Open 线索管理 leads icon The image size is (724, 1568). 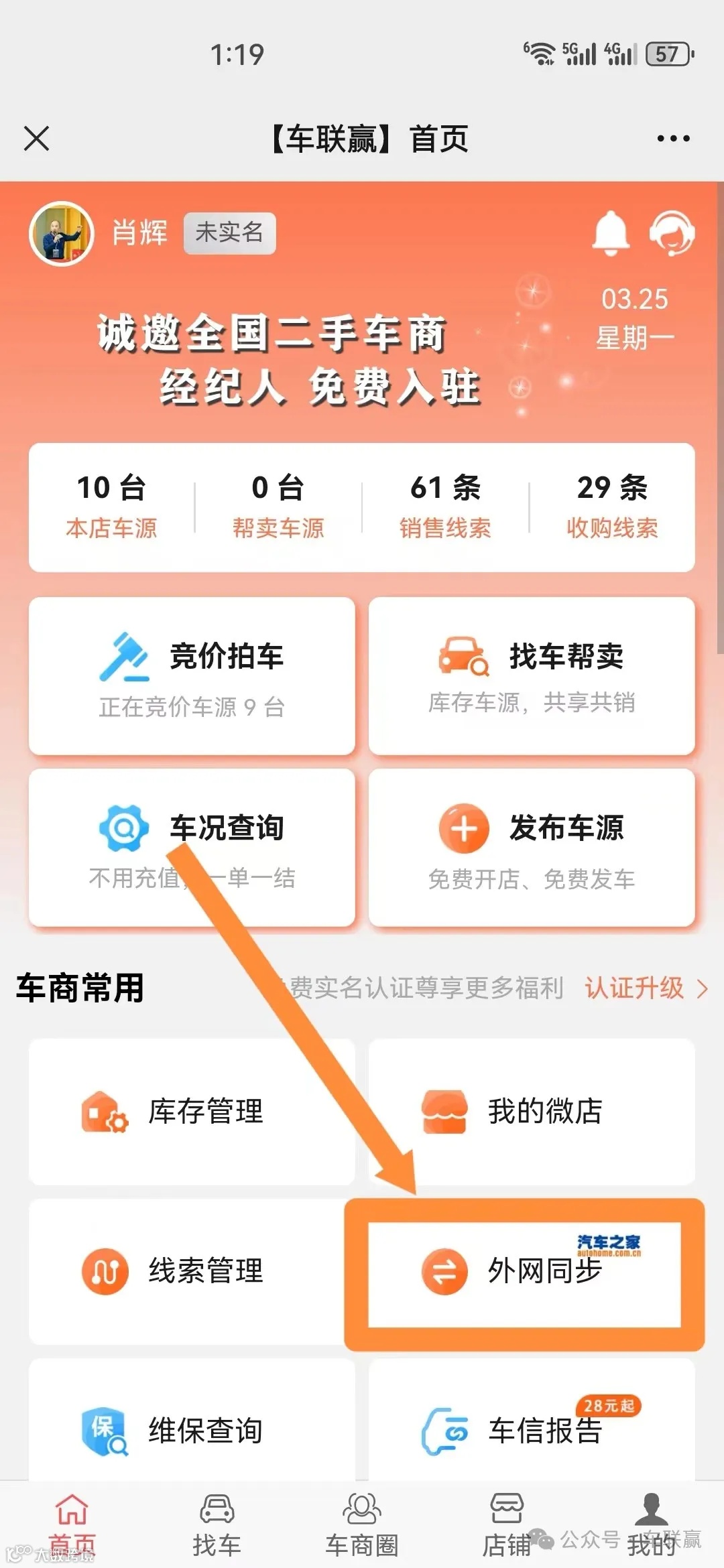104,1272
